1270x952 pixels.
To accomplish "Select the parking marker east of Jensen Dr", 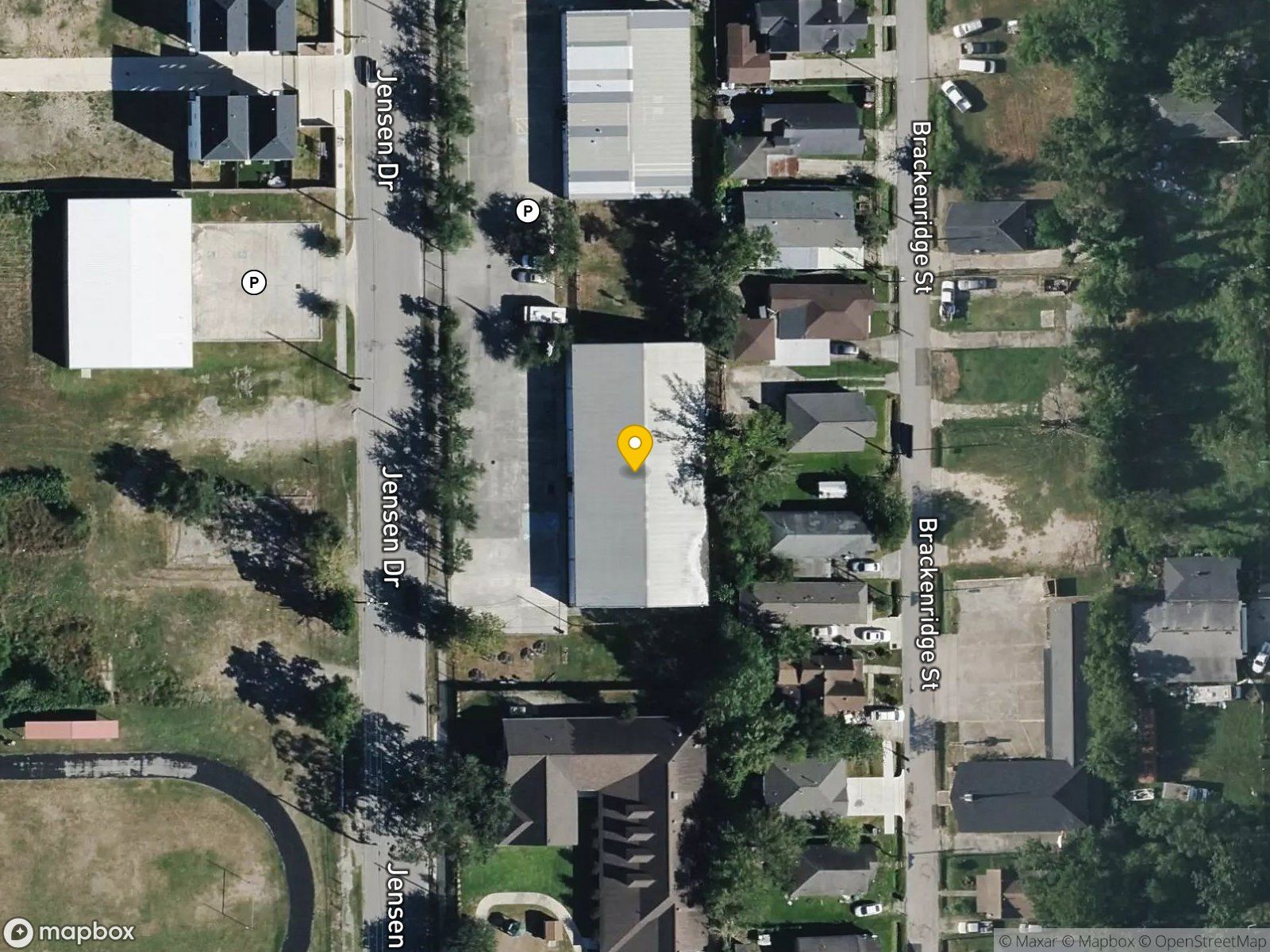I will 528,212.
